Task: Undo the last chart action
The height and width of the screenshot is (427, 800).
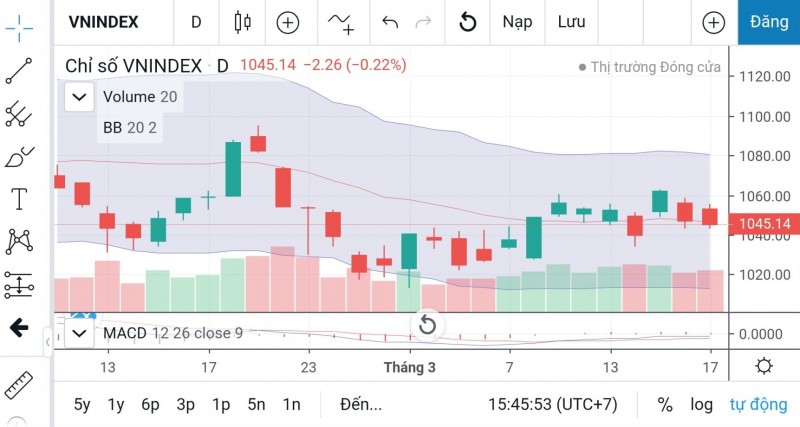Action: 390,21
